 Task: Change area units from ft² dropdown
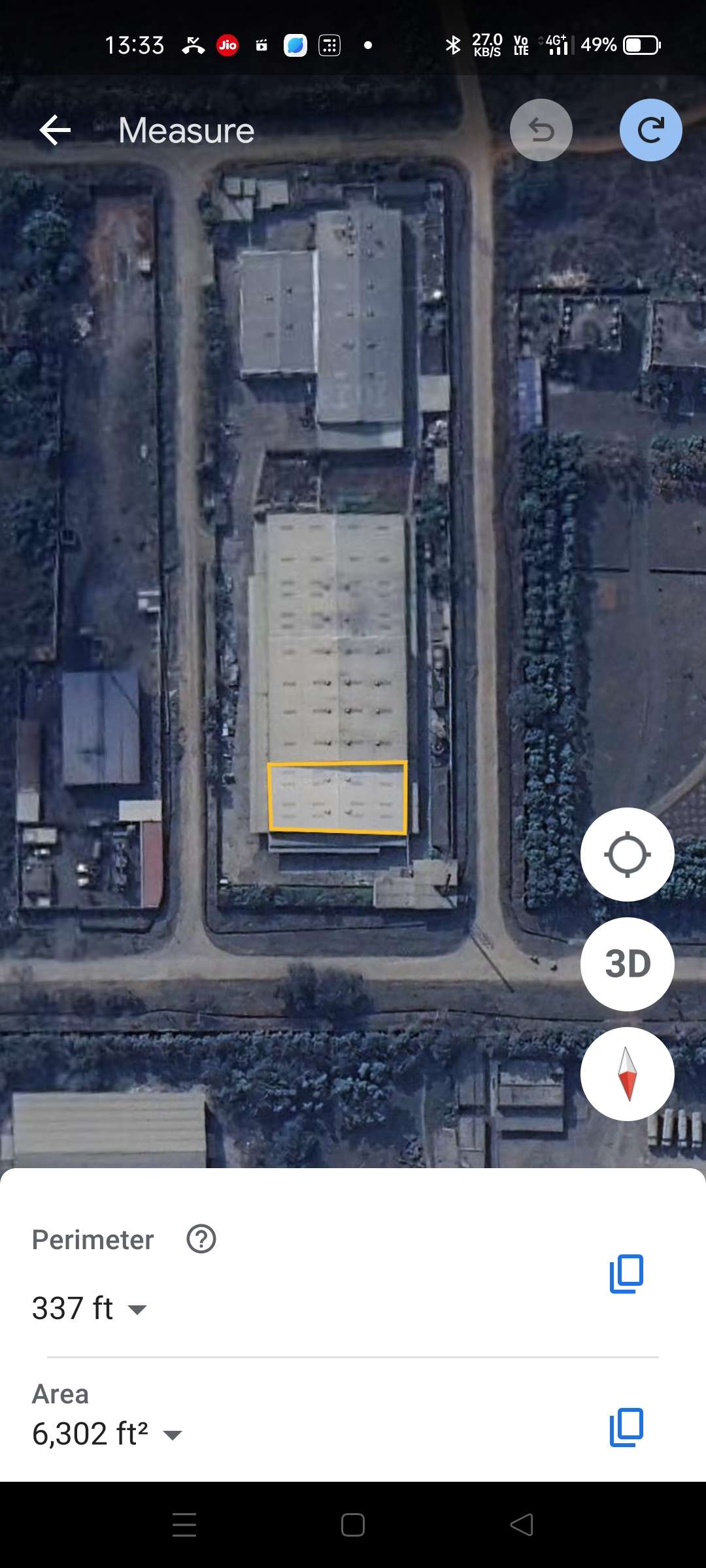tap(172, 1435)
